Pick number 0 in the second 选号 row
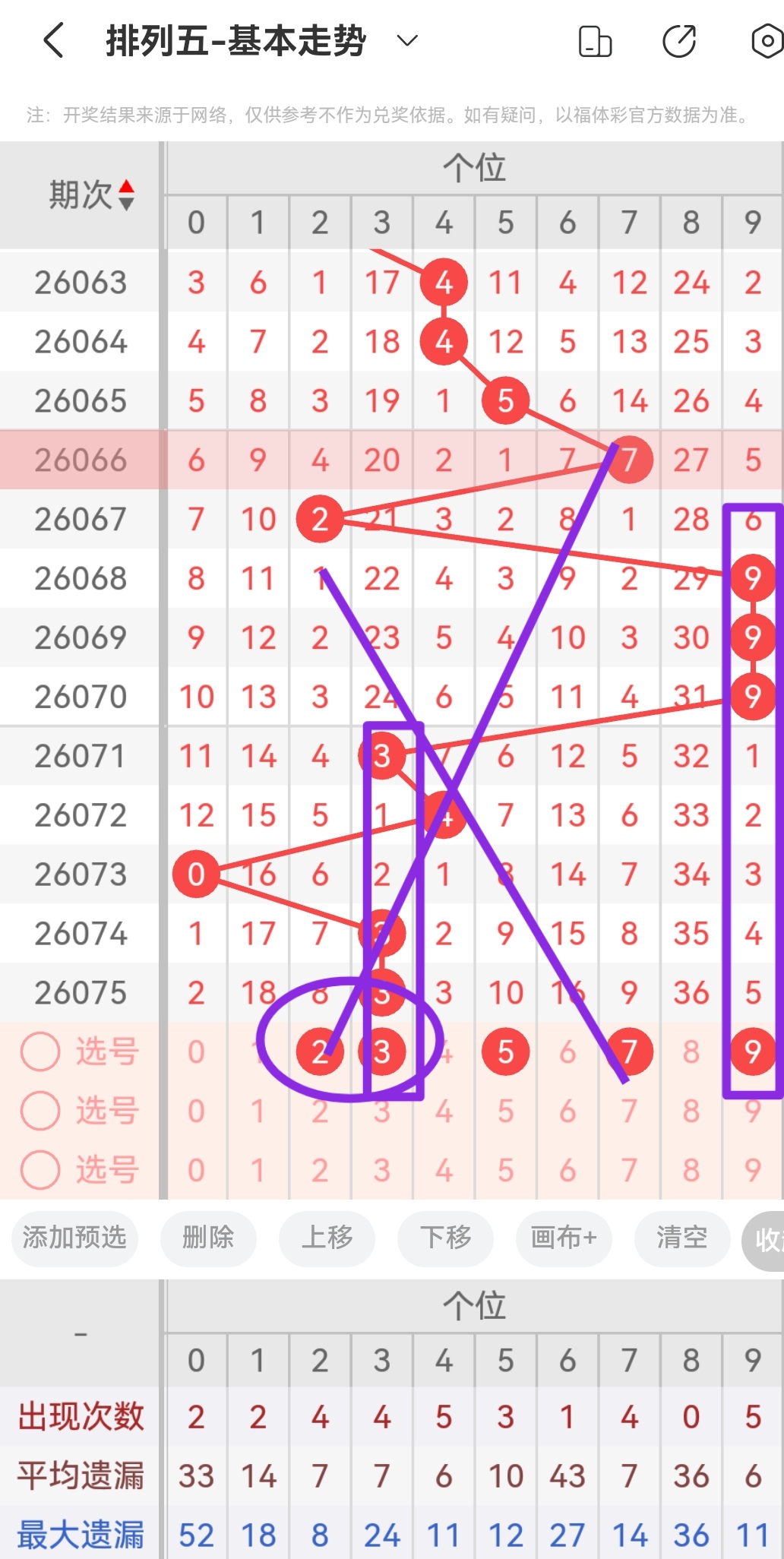Viewport: 784px width, 1559px height. (x=196, y=1112)
